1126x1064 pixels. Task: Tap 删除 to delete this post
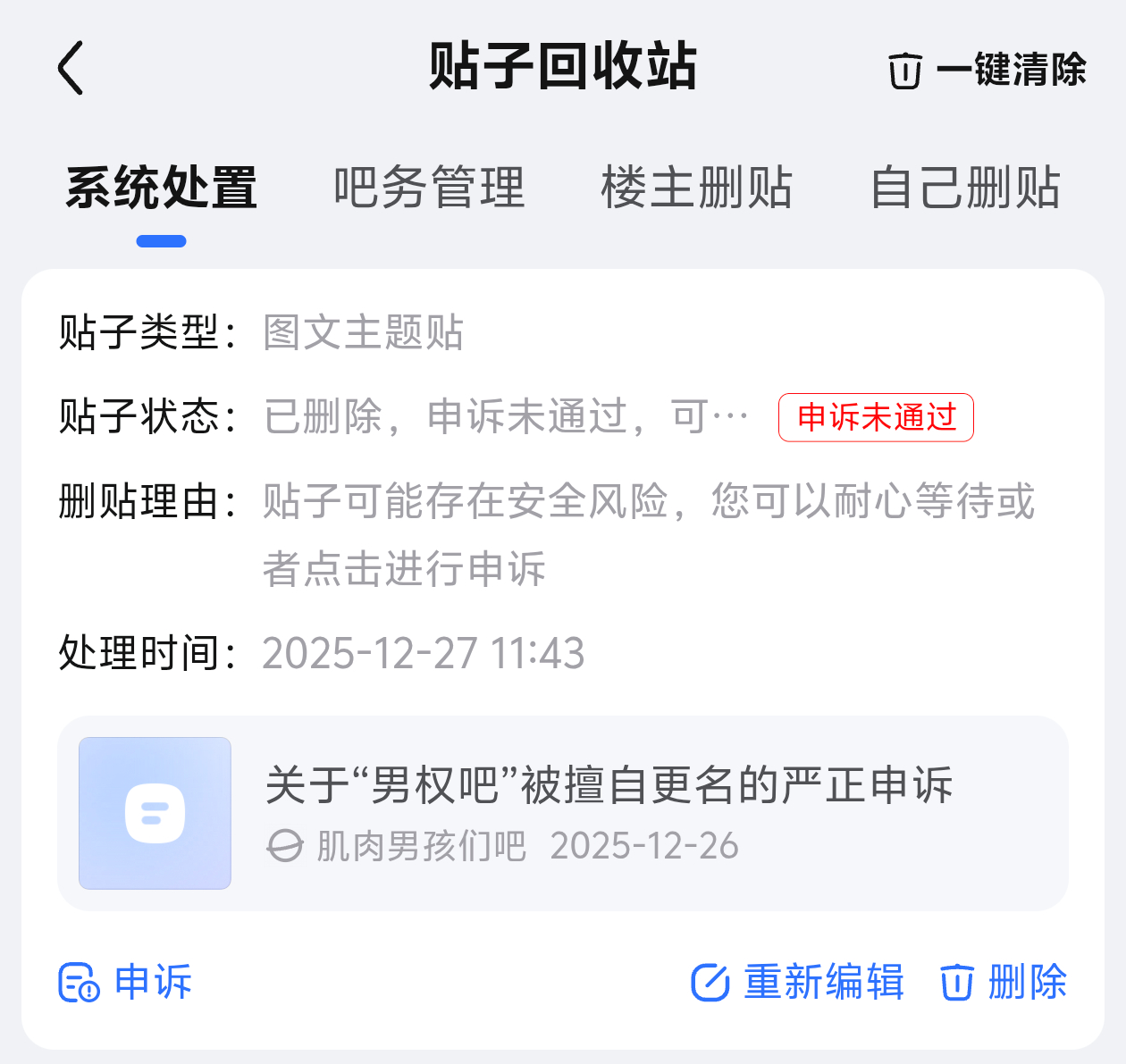tap(1003, 982)
